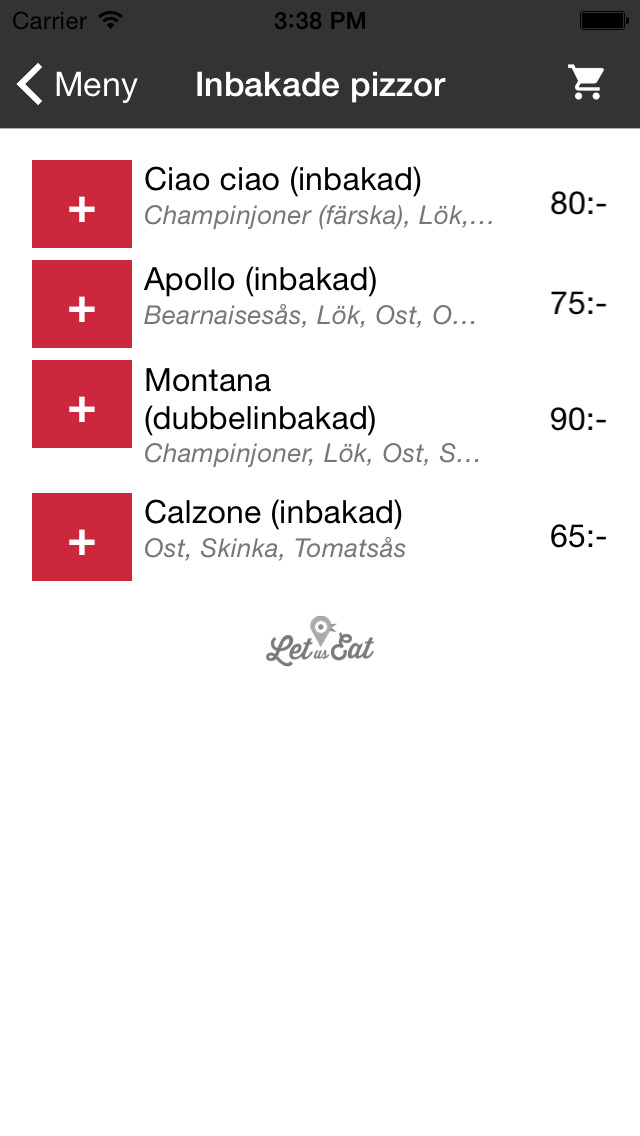This screenshot has width=640, height=1136.
Task: Go back to Meny
Action: click(x=77, y=85)
